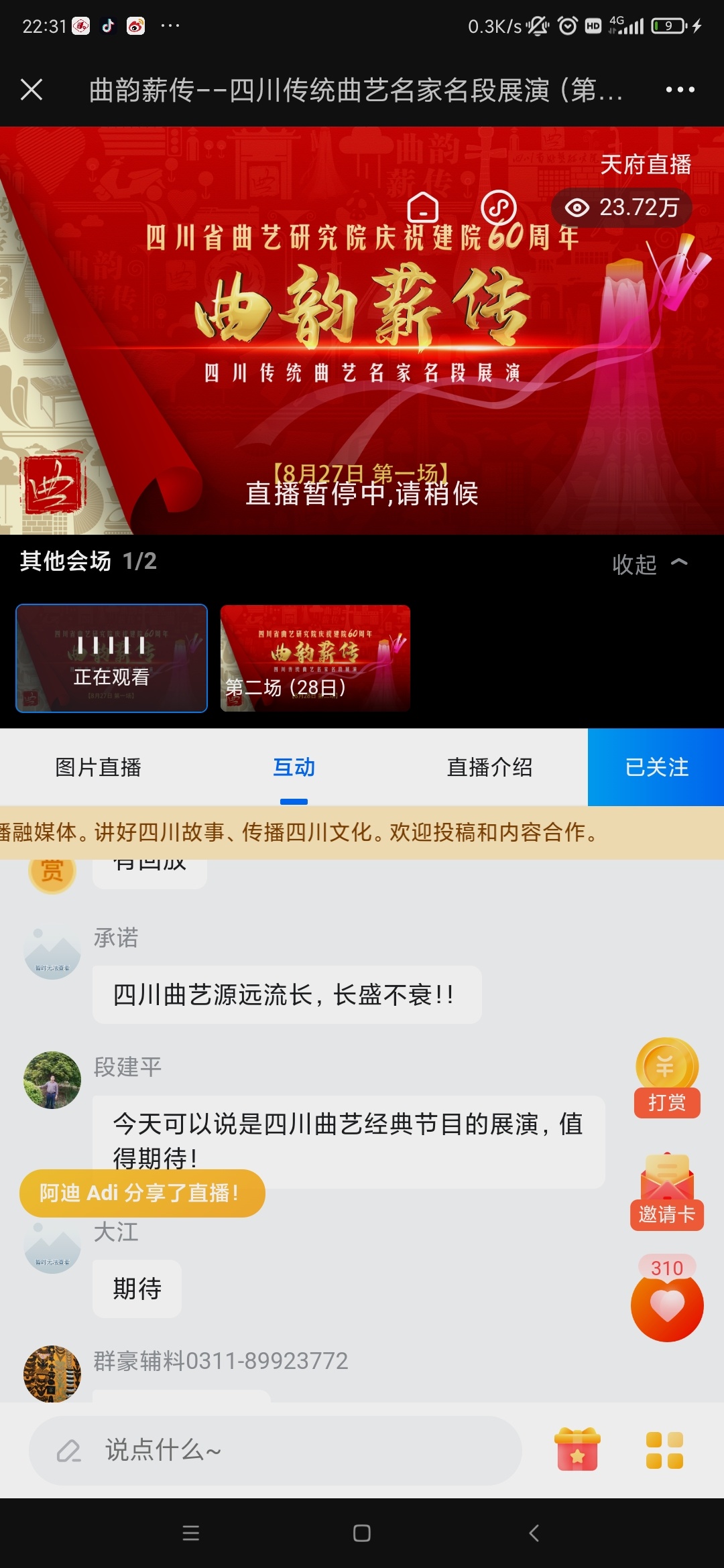Screen dimensions: 724x1568
Task: Select the 正在观看 first session thumbnail
Action: [111, 658]
